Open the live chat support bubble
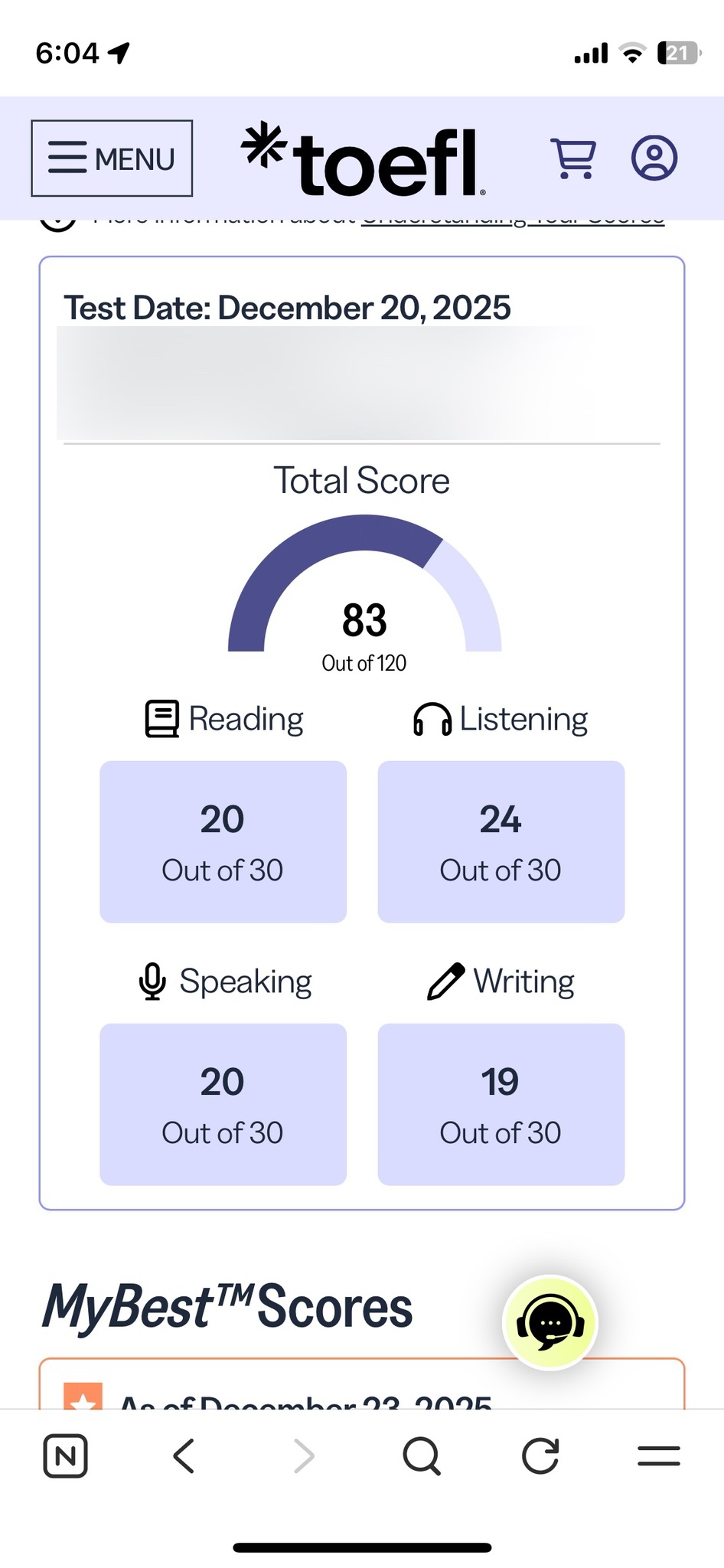Image resolution: width=724 pixels, height=1568 pixels. coord(550,1322)
